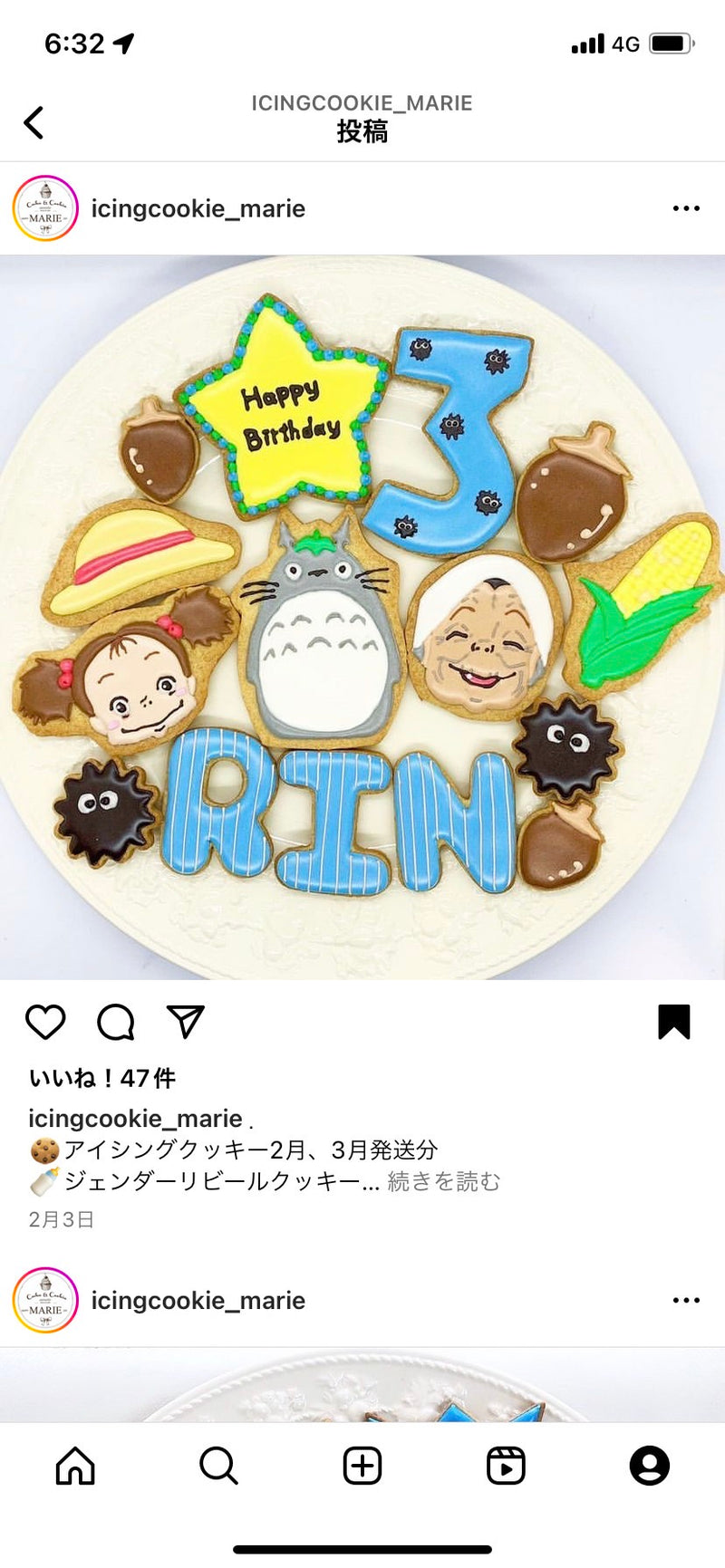The height and width of the screenshot is (1568, 725).
Task: Go back with the top-left arrow
Action: 34,122
